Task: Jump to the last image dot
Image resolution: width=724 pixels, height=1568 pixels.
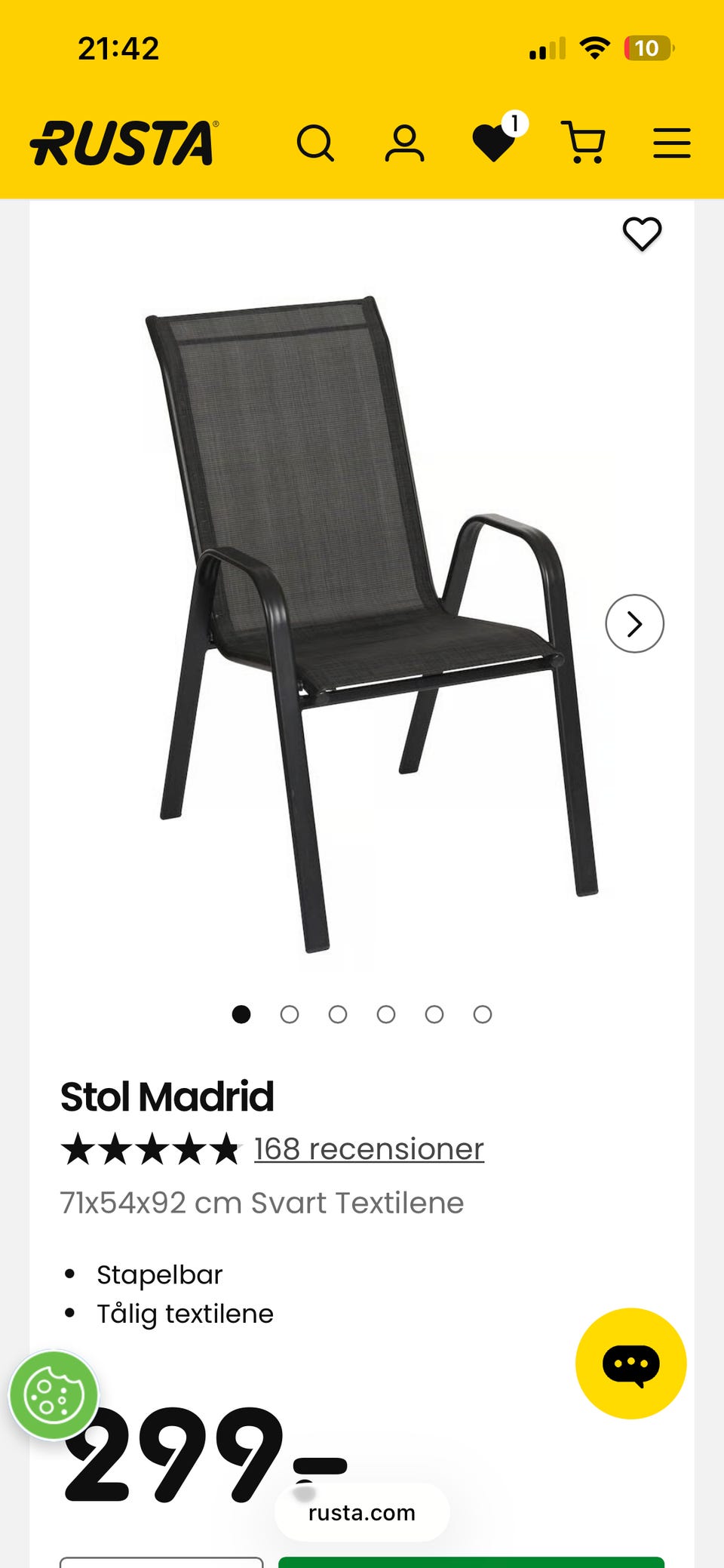Action: pyautogui.click(x=483, y=1014)
